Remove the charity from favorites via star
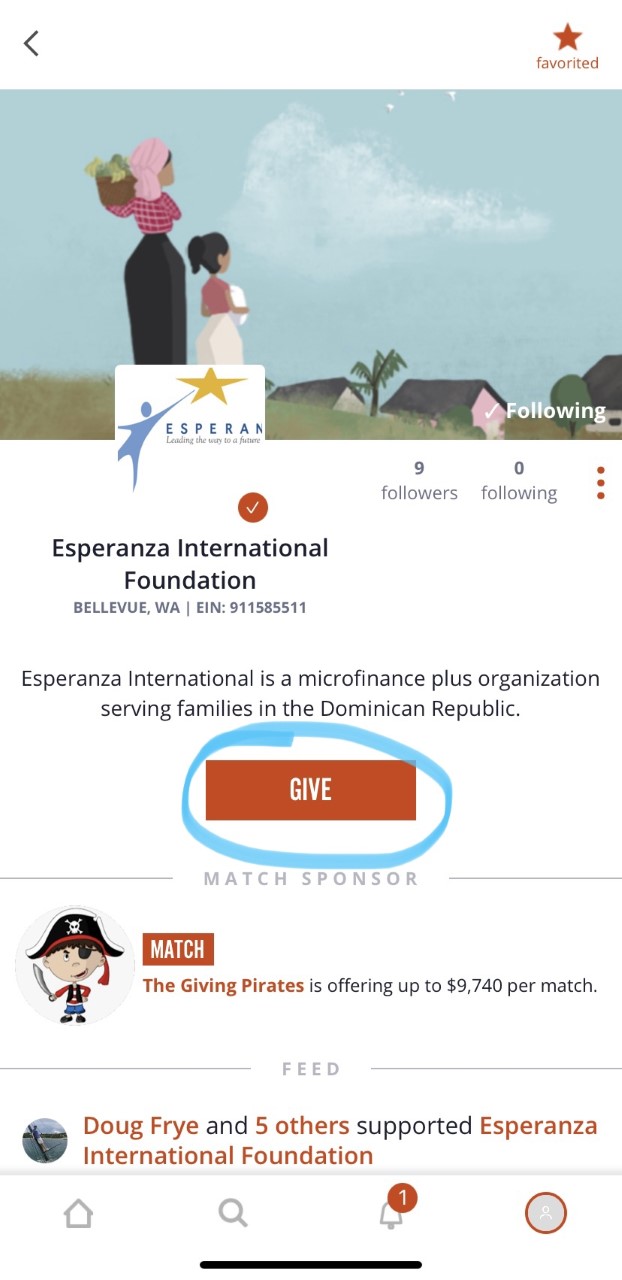Image resolution: width=622 pixels, height=1280 pixels. [x=567, y=47]
